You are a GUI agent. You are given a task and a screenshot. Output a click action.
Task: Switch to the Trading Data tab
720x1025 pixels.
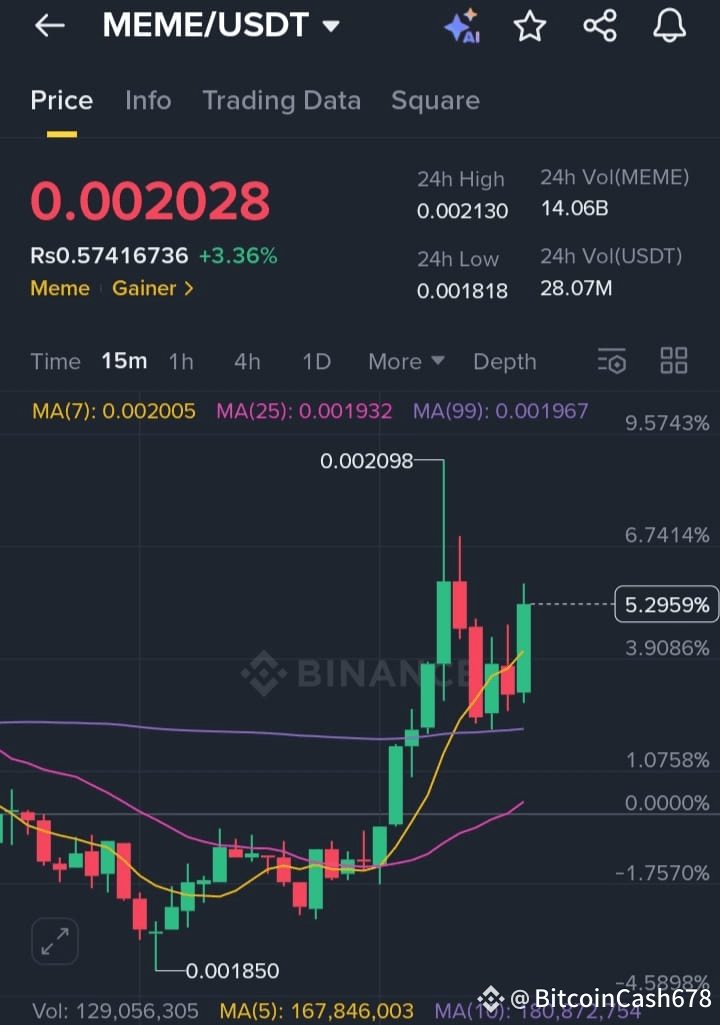(x=281, y=100)
